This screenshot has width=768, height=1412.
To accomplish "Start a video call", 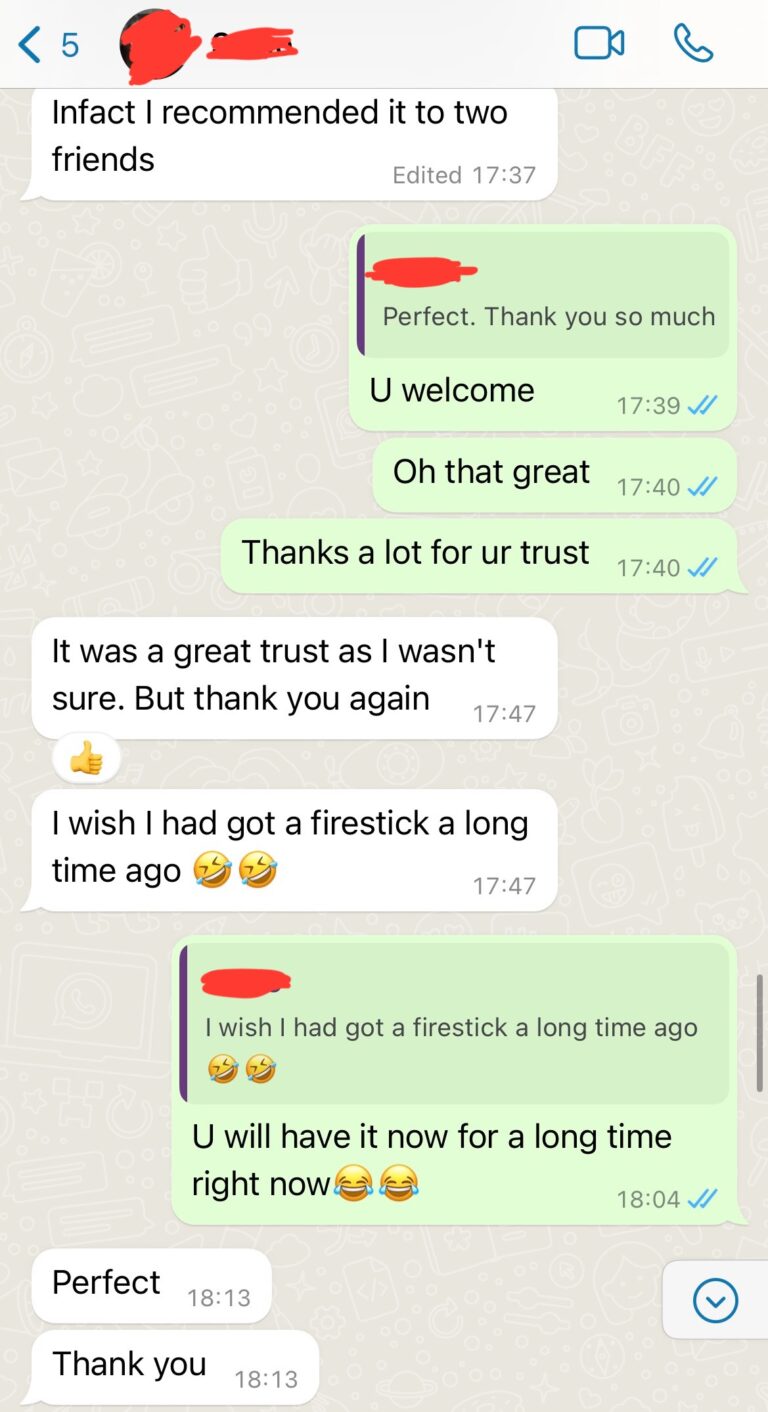I will (x=599, y=43).
